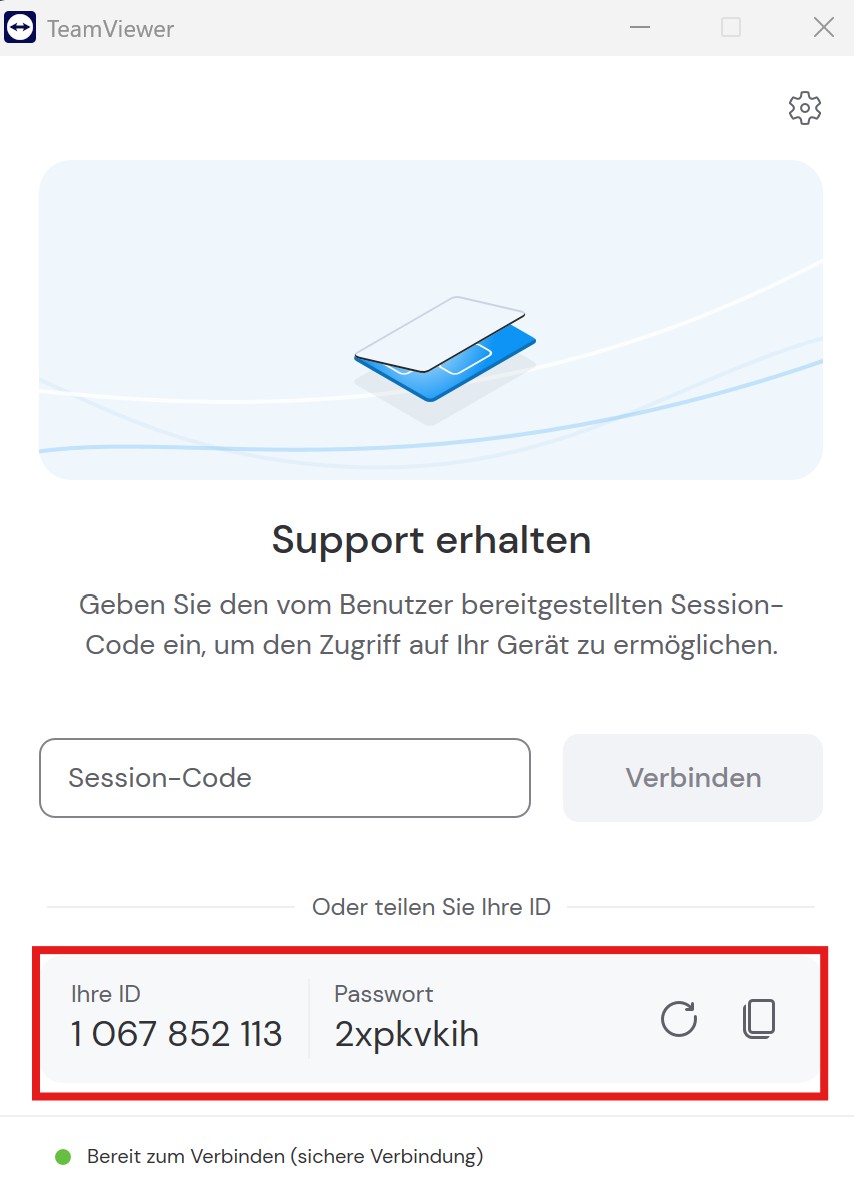
Task: Minimize the TeamViewer window
Action: click(640, 28)
